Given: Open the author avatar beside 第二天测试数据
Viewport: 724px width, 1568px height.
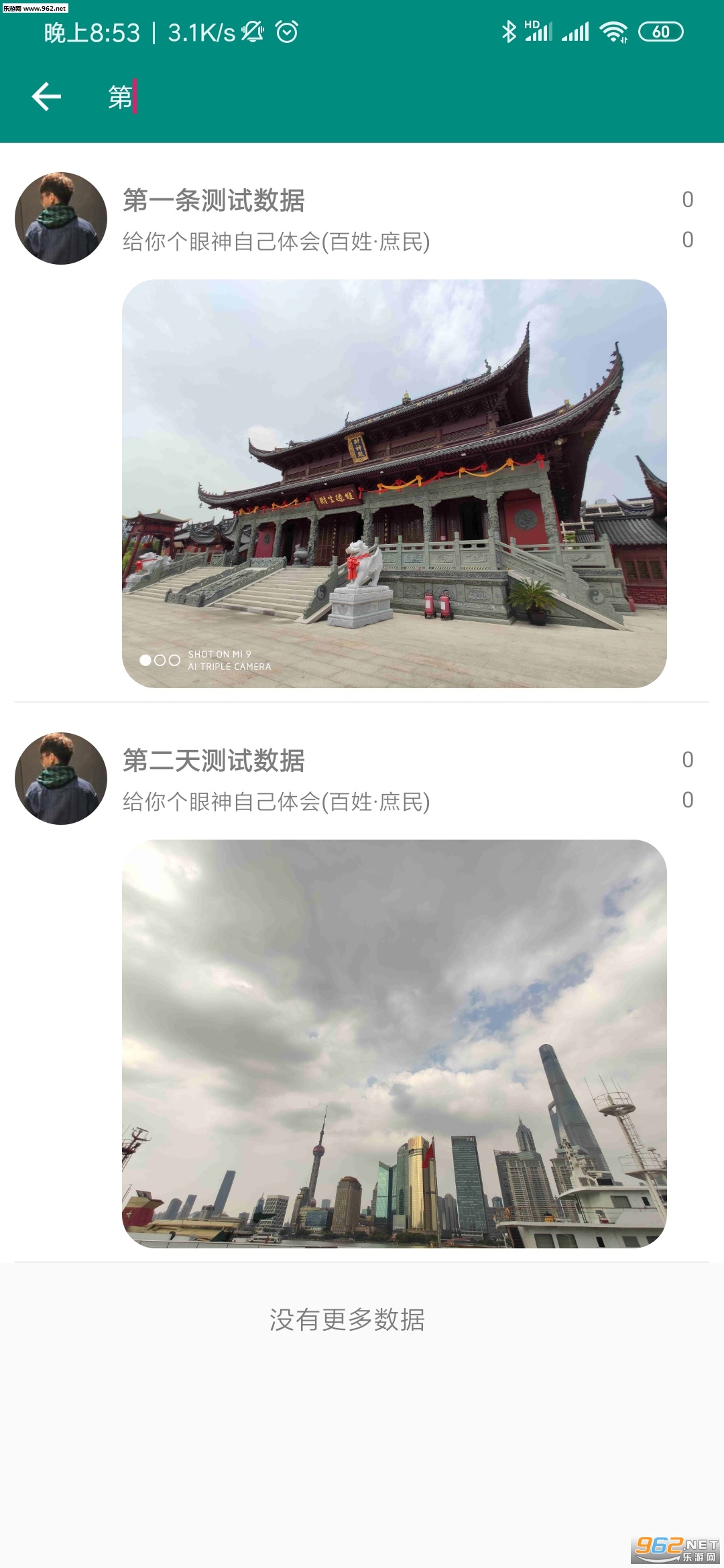Looking at the screenshot, I should [61, 779].
